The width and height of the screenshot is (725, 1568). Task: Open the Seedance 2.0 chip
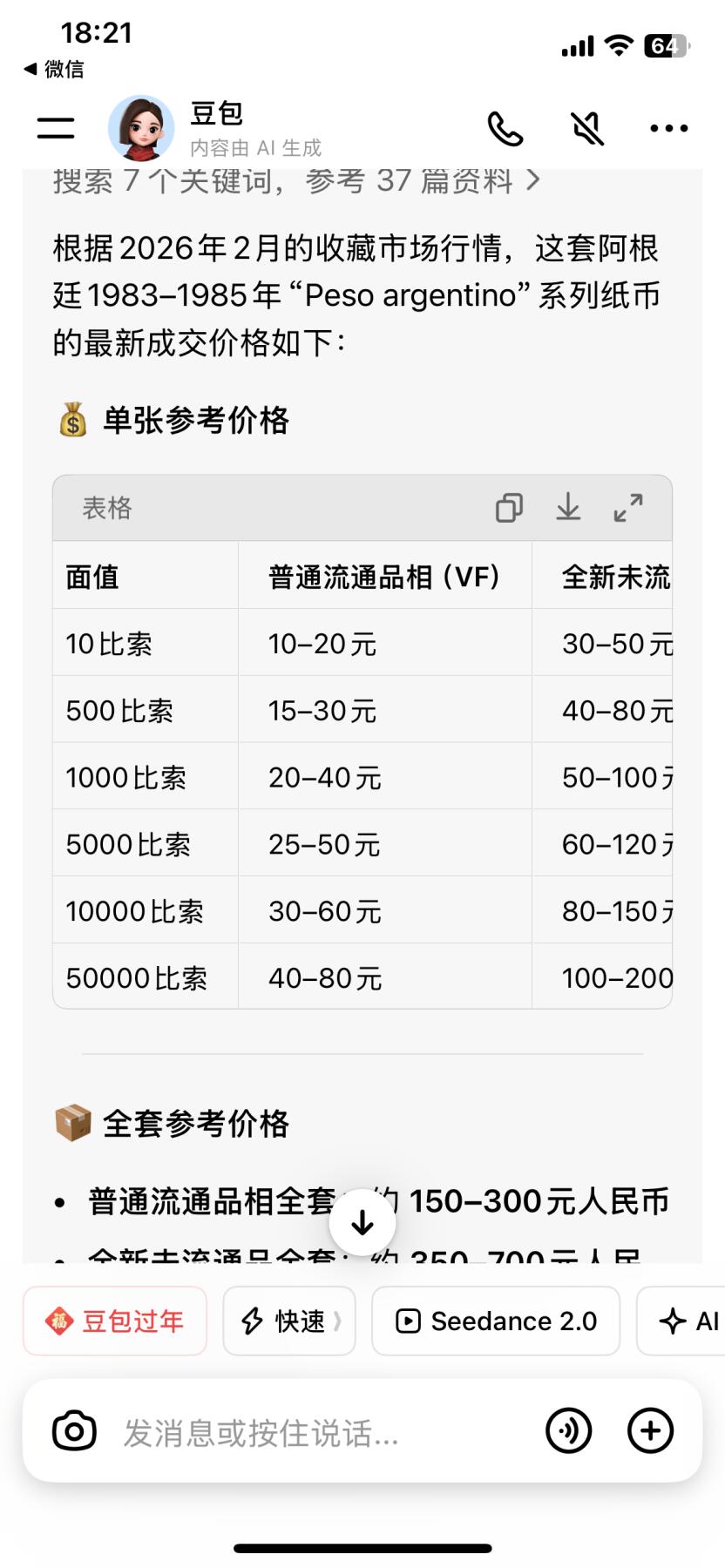point(496,1321)
